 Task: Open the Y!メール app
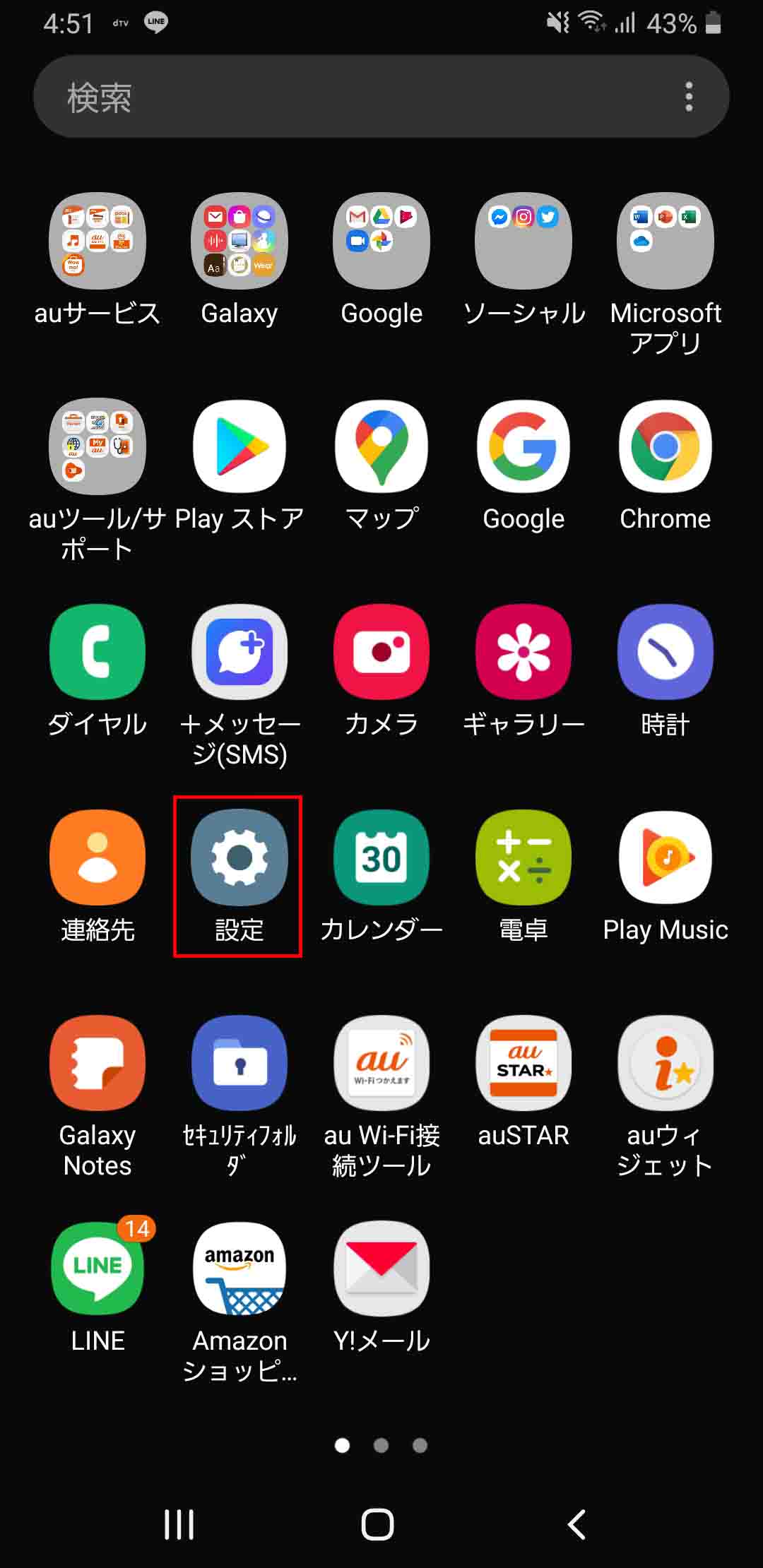pyautogui.click(x=381, y=1269)
